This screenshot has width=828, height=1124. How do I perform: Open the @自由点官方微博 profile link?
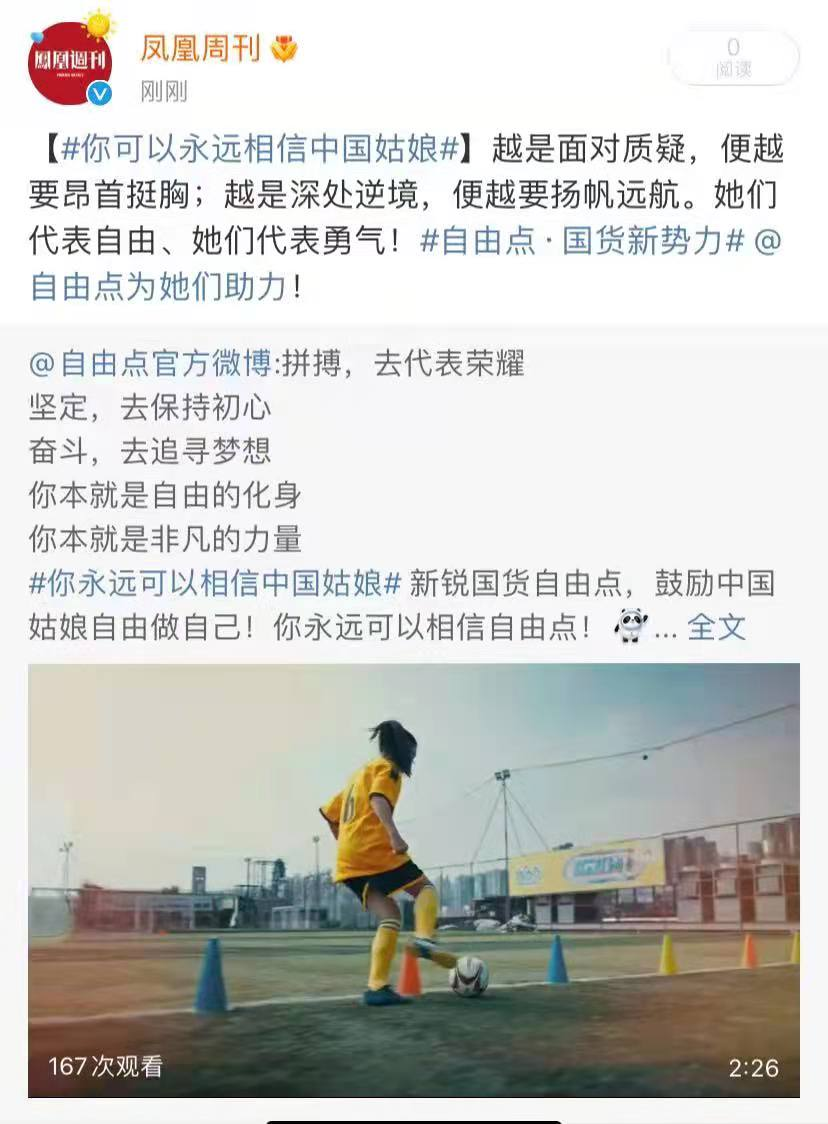point(134,365)
